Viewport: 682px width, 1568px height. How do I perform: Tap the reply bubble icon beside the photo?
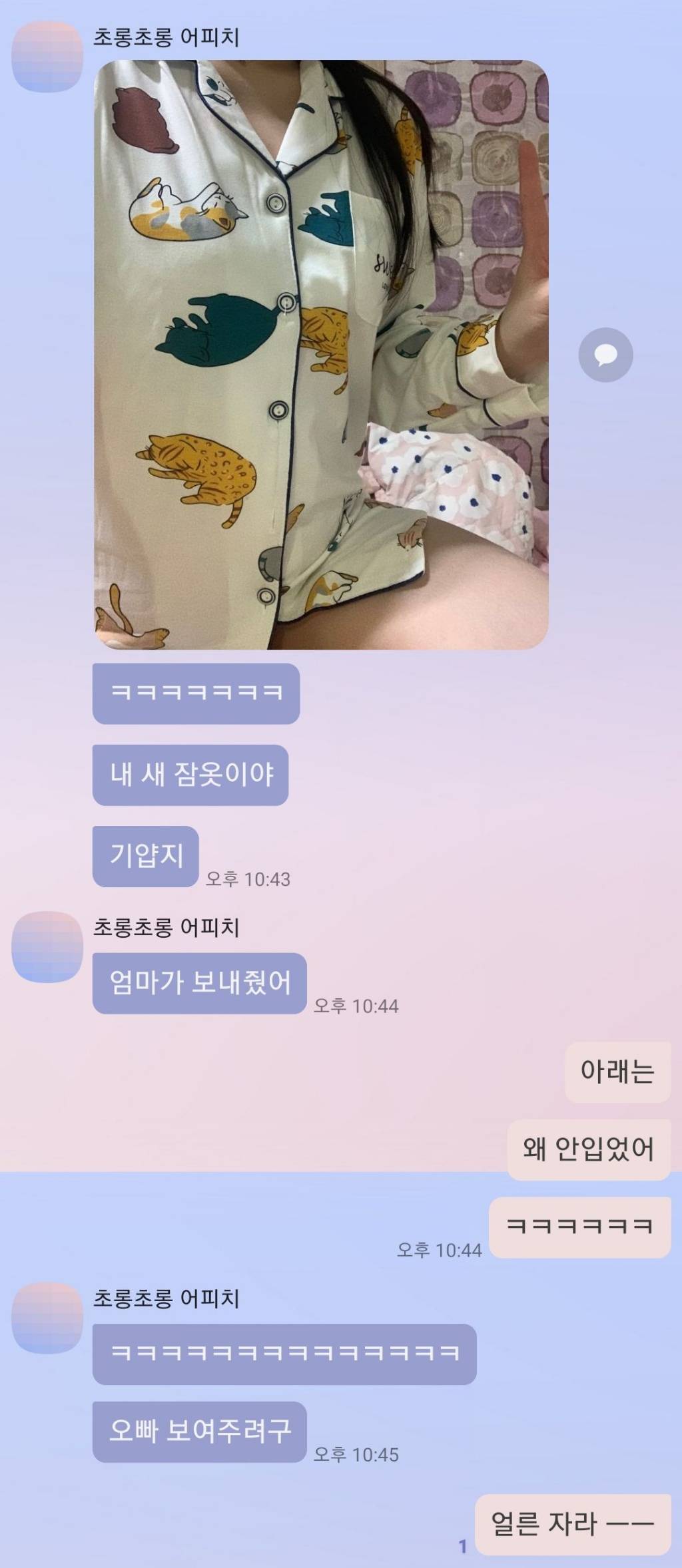point(605,355)
